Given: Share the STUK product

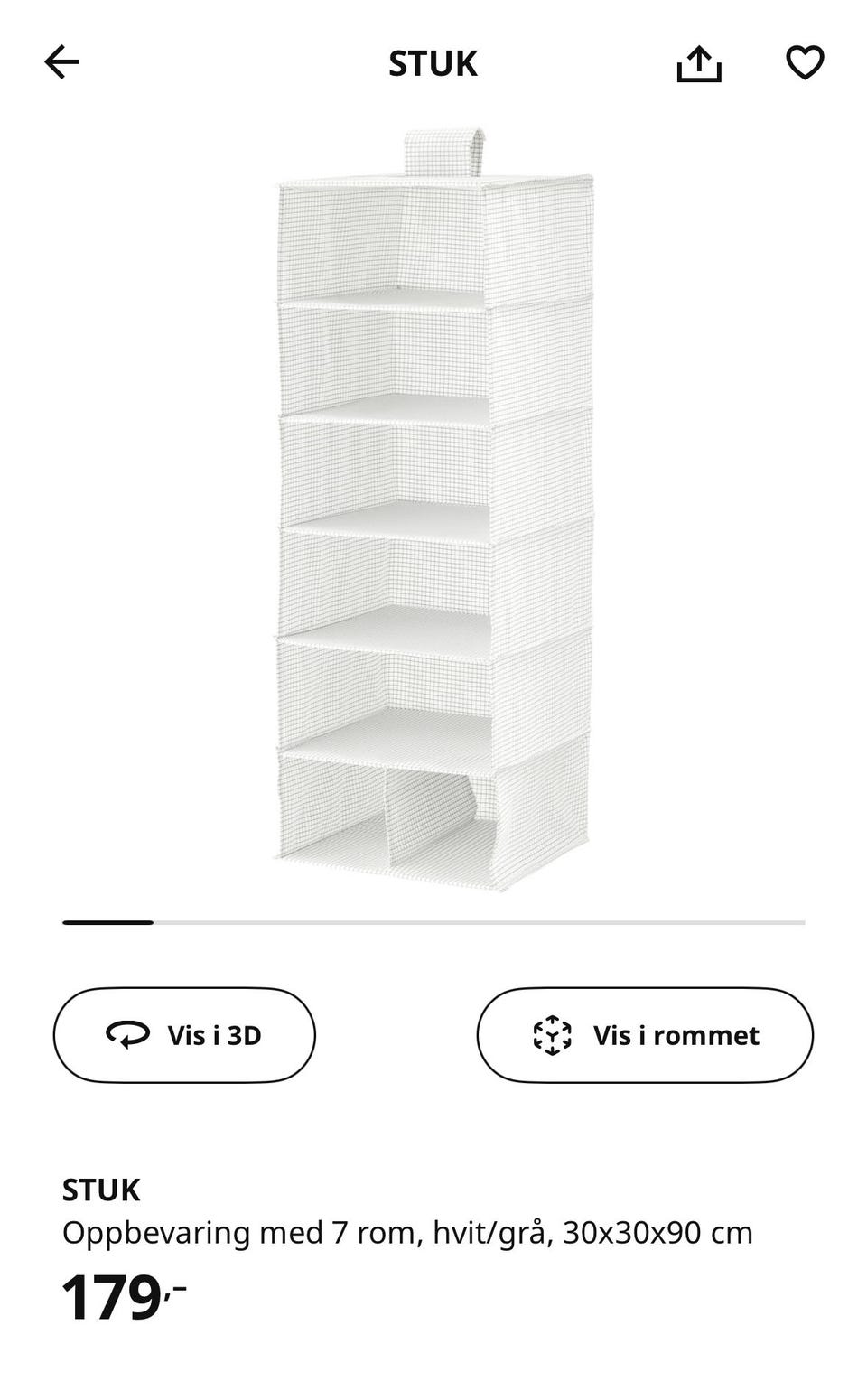Looking at the screenshot, I should 699,63.
